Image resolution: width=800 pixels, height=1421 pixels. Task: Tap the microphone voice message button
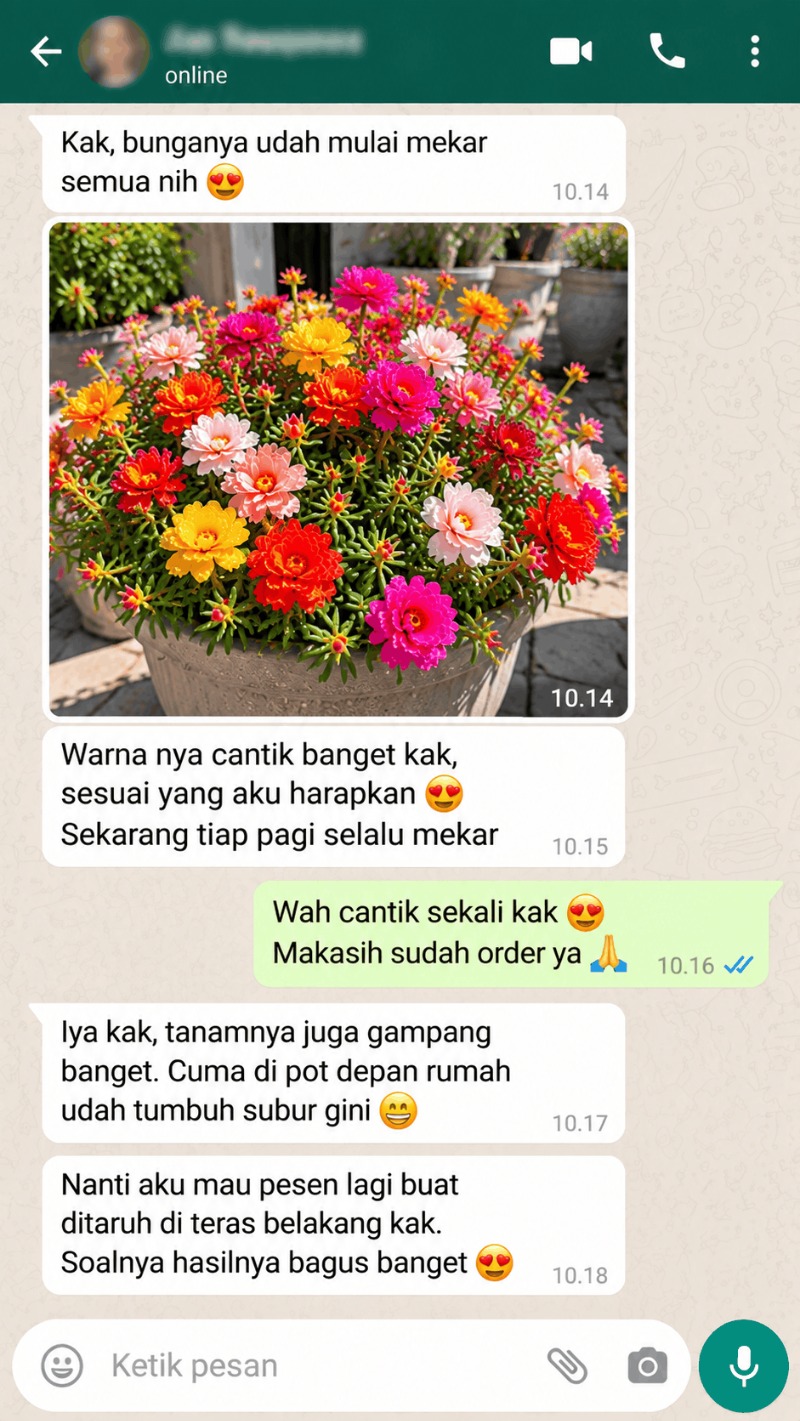743,1365
